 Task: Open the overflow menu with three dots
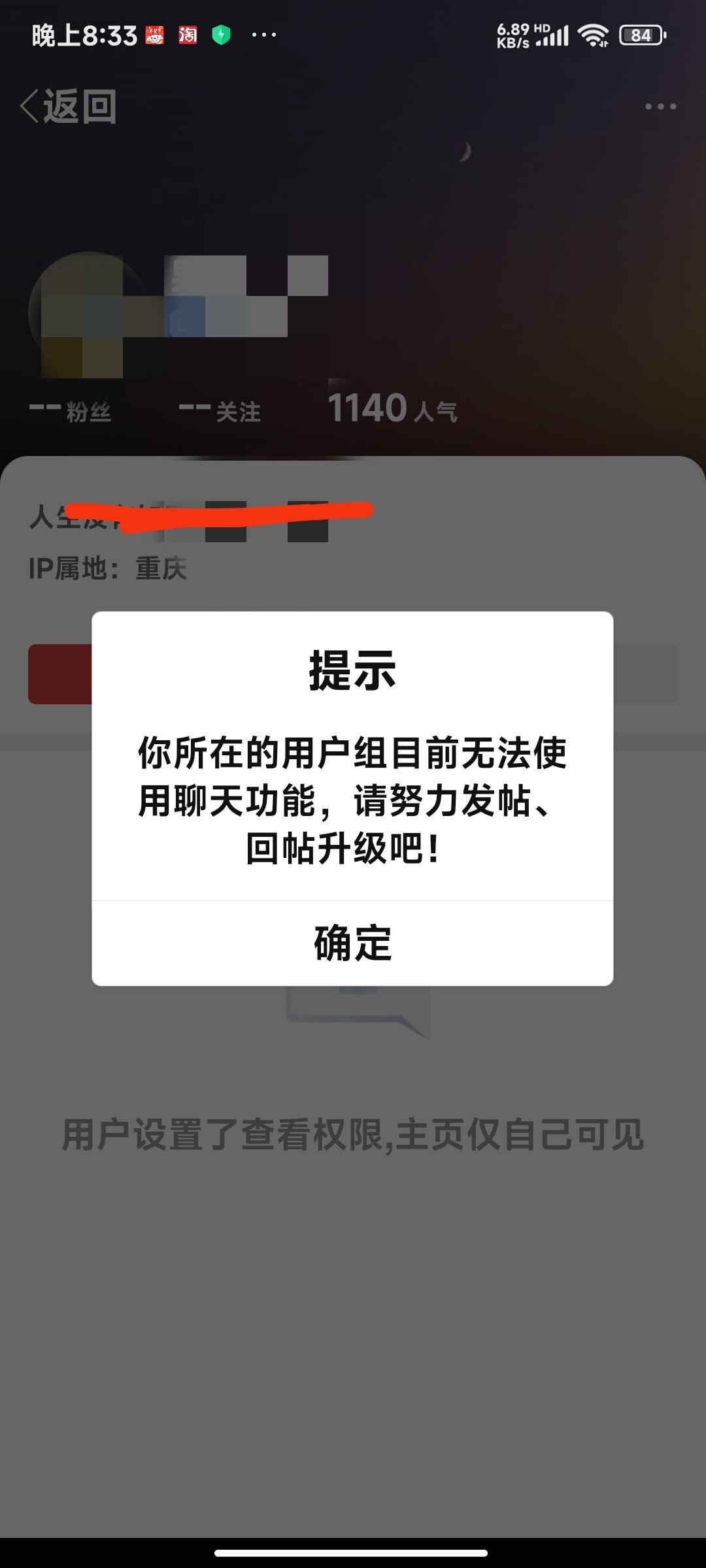[660, 106]
